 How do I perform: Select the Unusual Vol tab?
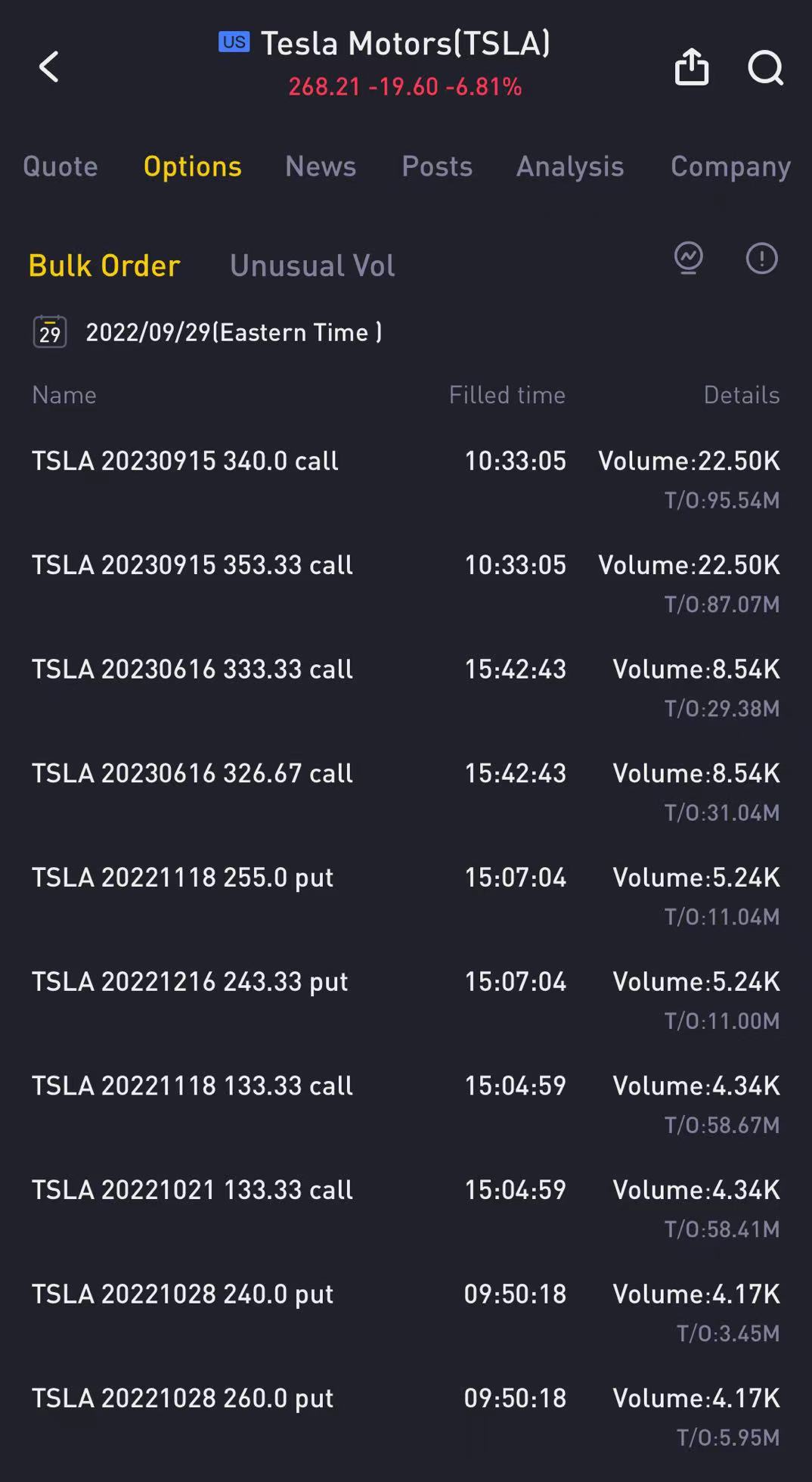(x=312, y=266)
